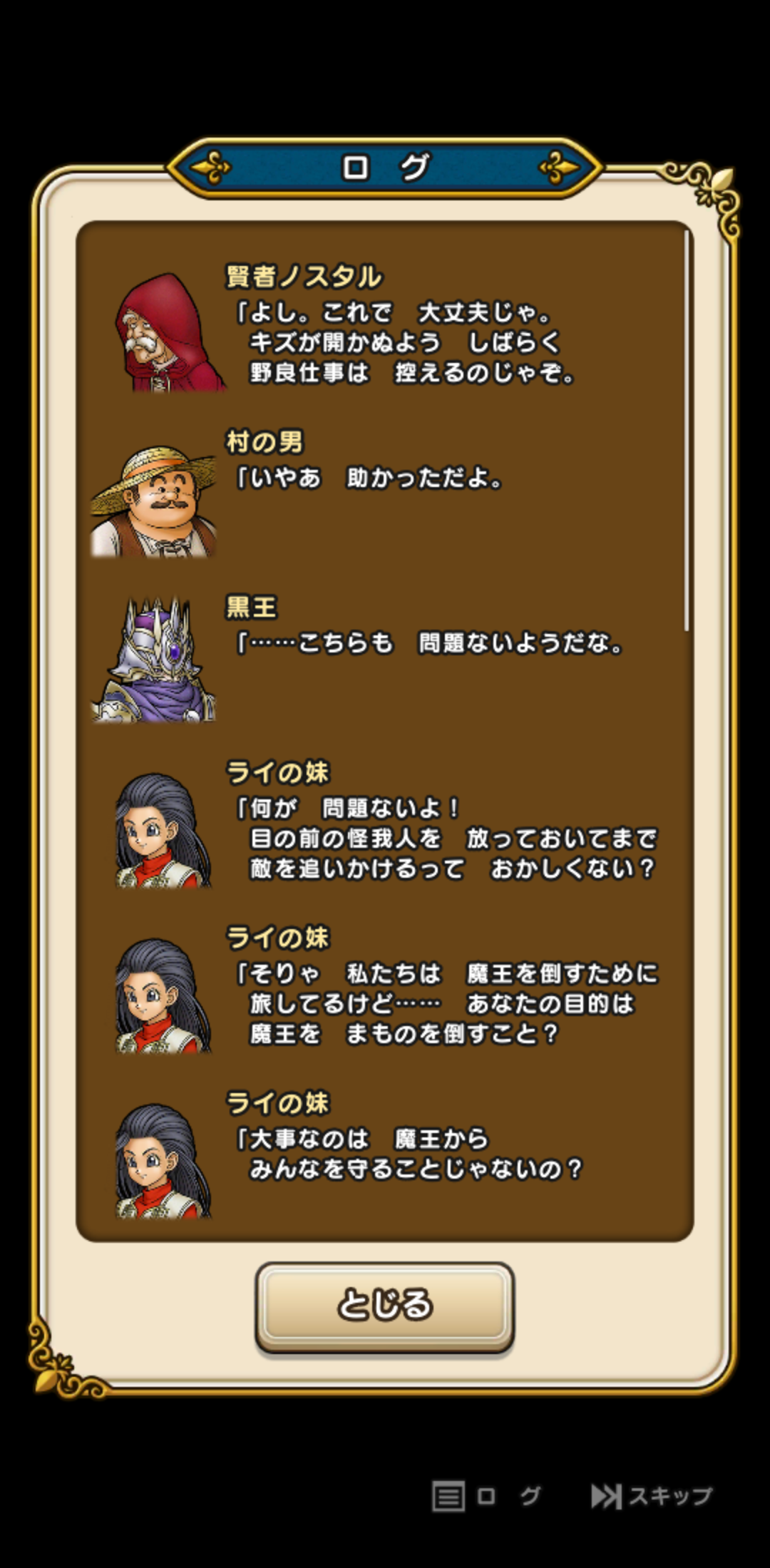Skip the scene with スキップ

click(x=651, y=1495)
